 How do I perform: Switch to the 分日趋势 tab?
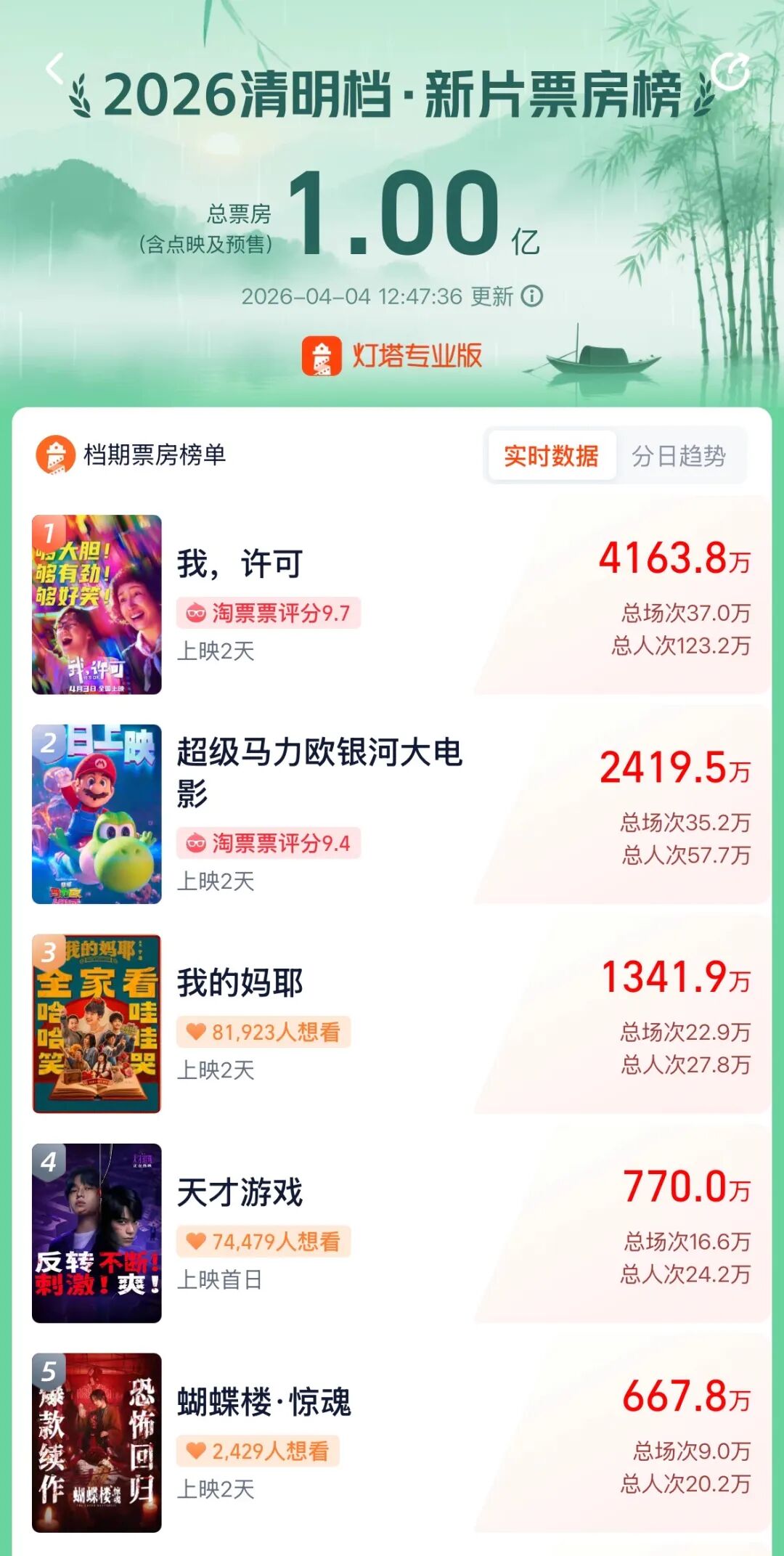click(679, 456)
